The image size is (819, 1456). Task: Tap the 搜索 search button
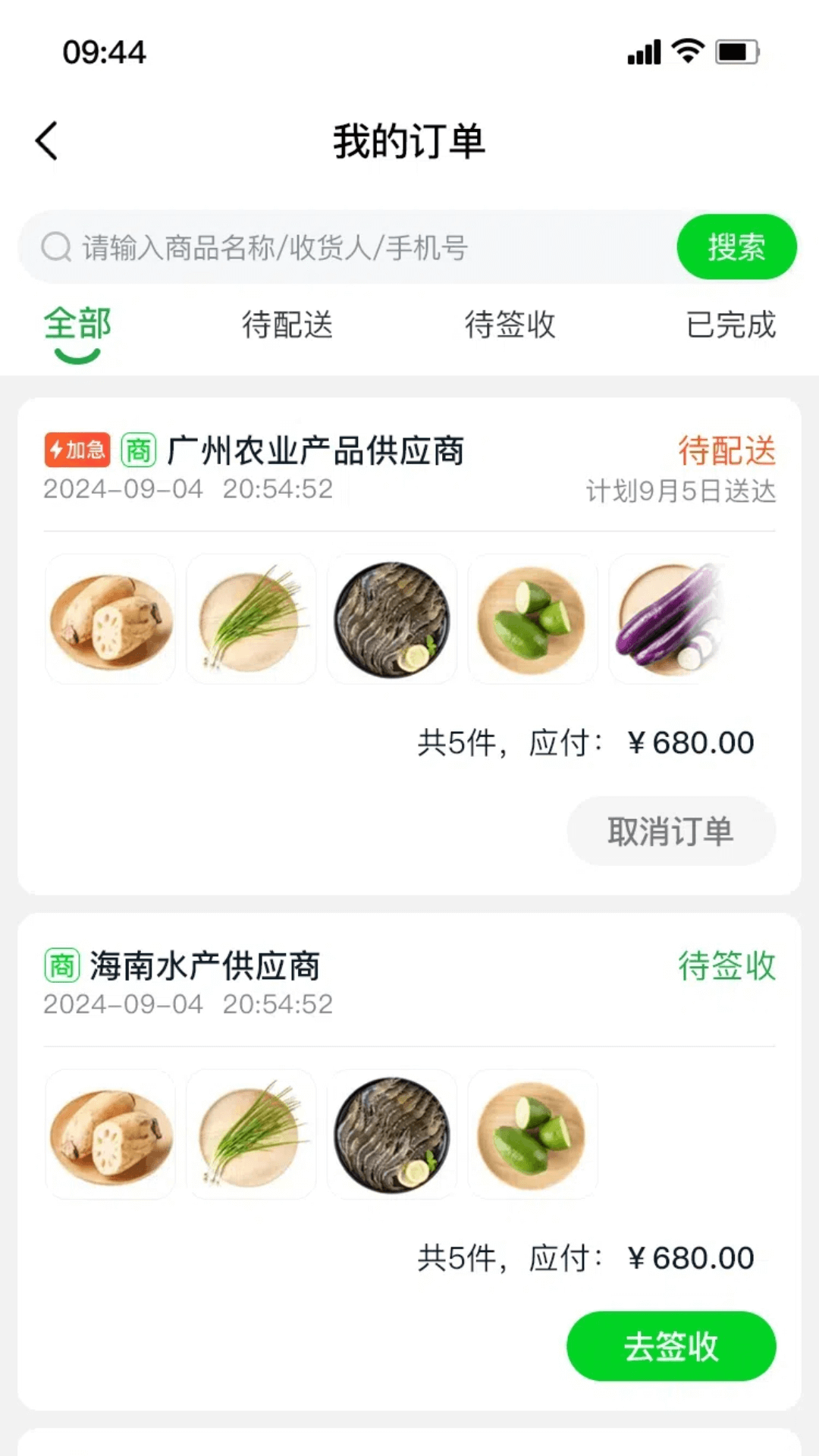[x=736, y=246]
